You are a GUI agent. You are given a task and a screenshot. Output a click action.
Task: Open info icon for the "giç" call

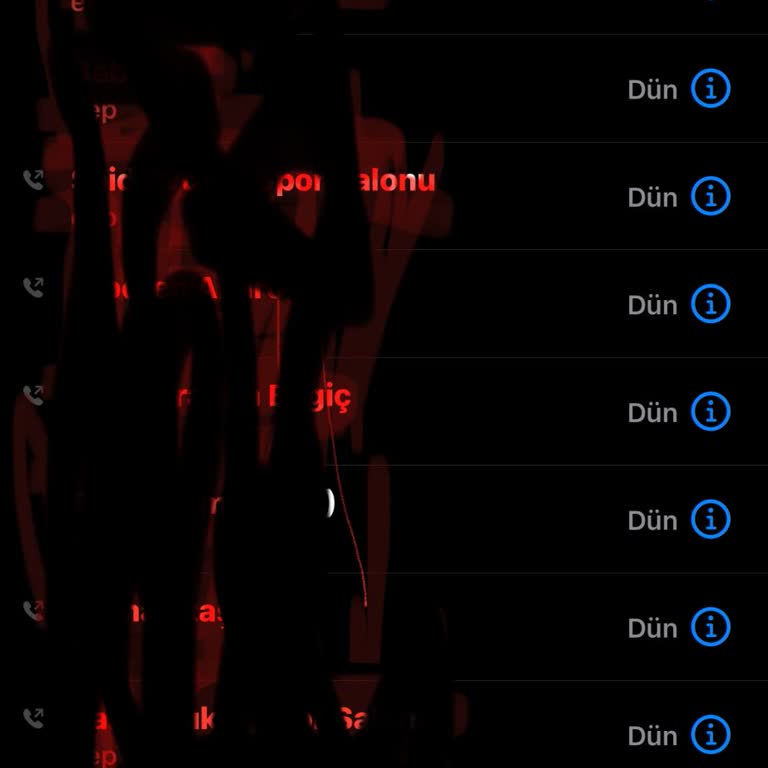(x=711, y=412)
